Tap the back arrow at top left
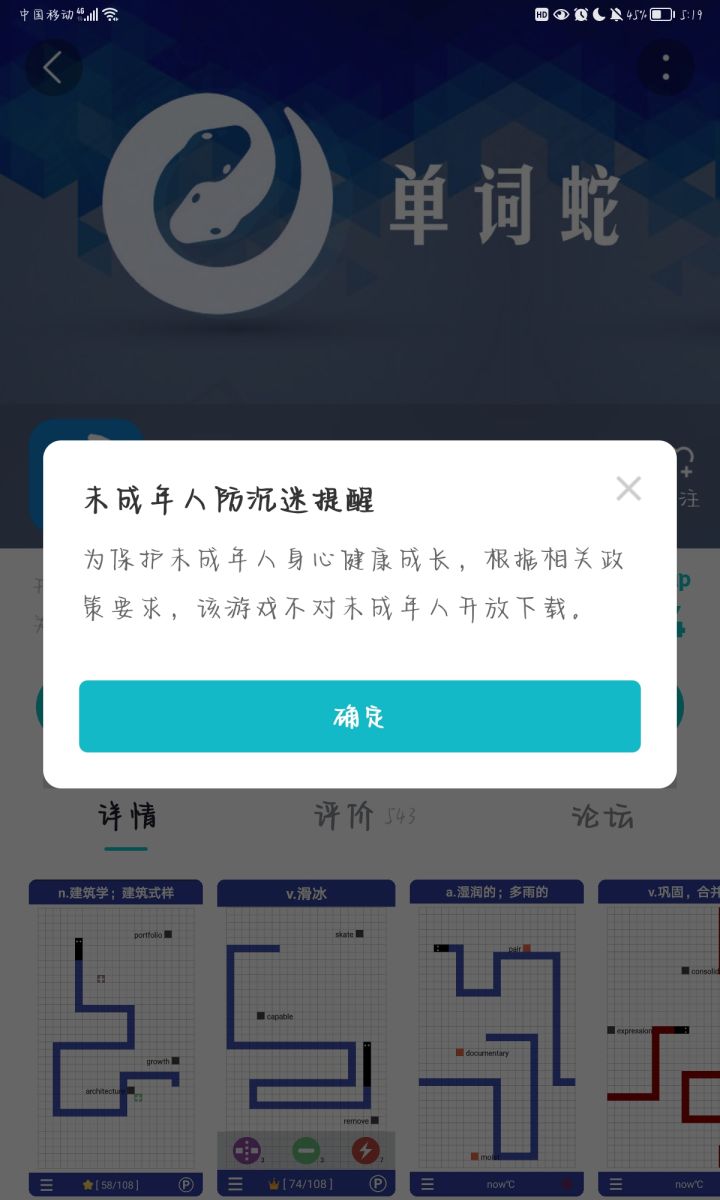Image resolution: width=720 pixels, height=1200 pixels. click(x=52, y=67)
